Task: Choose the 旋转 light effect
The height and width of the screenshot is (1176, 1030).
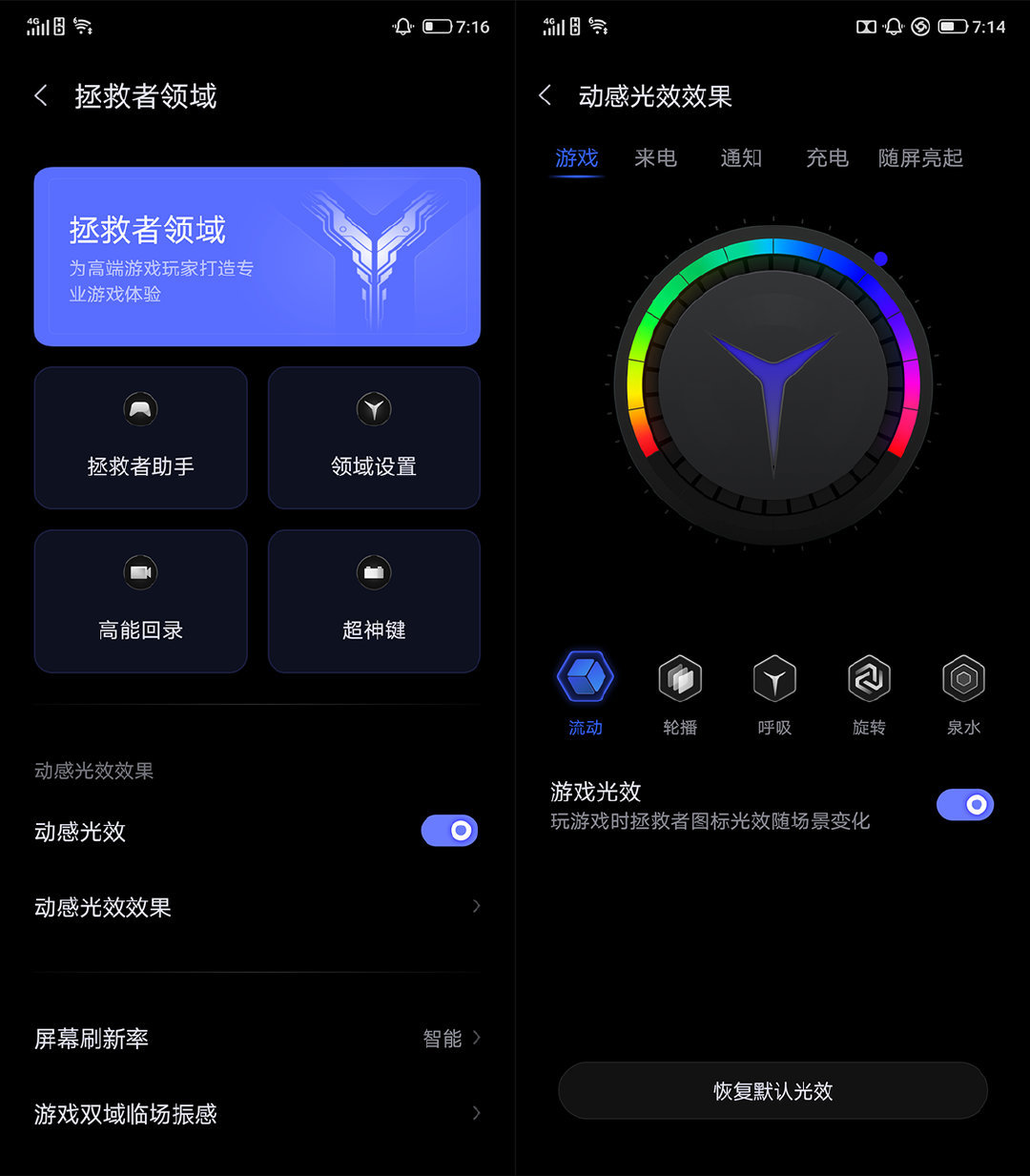Action: (x=869, y=693)
